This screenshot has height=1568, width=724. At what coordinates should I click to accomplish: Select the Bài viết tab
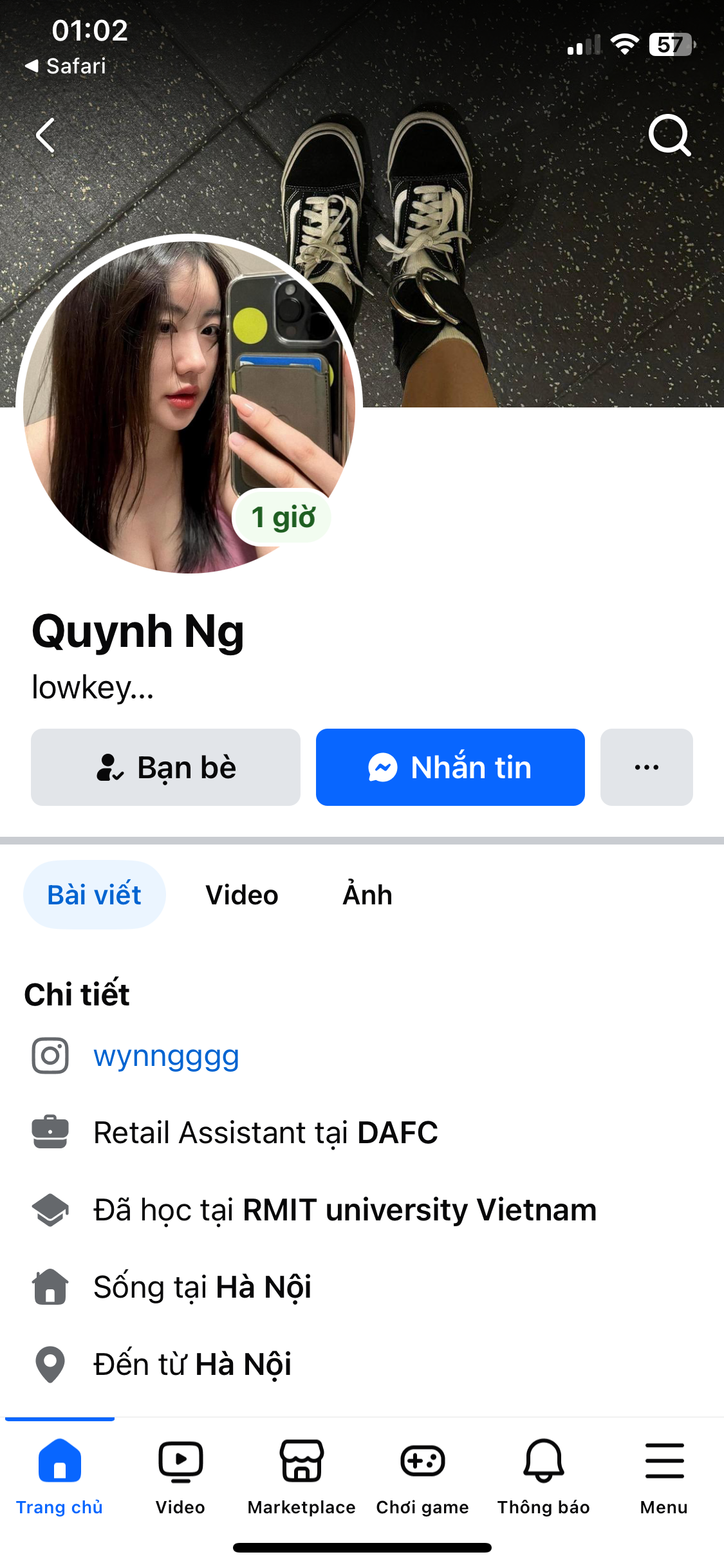click(95, 895)
